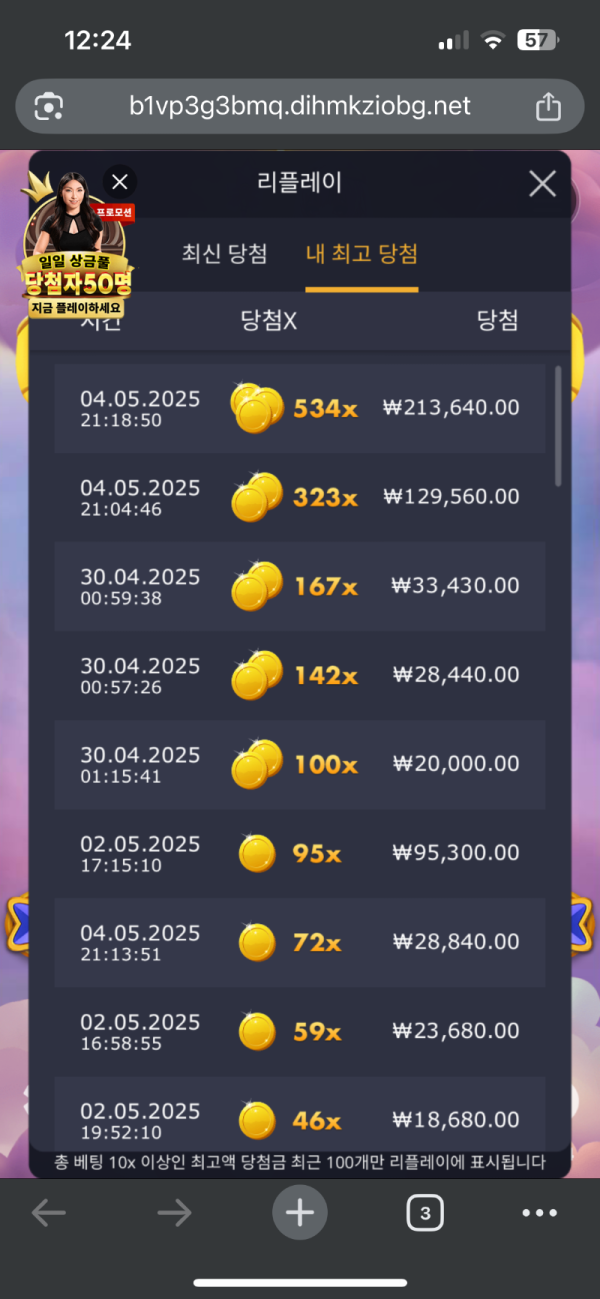Switch to the 최신 당첨 tab

tap(224, 254)
